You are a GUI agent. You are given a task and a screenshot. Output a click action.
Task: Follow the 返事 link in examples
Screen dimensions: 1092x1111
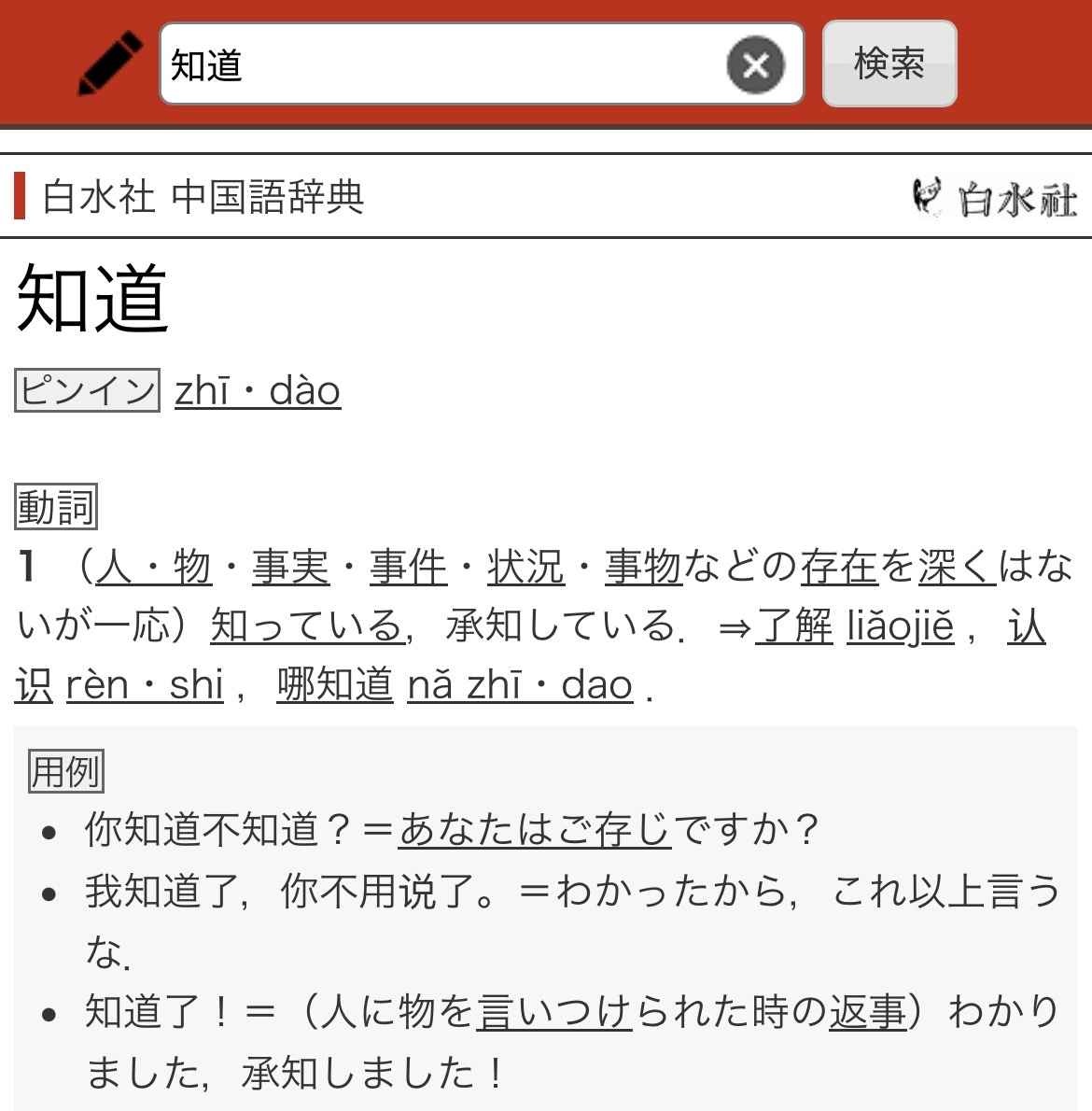pyautogui.click(x=867, y=1011)
